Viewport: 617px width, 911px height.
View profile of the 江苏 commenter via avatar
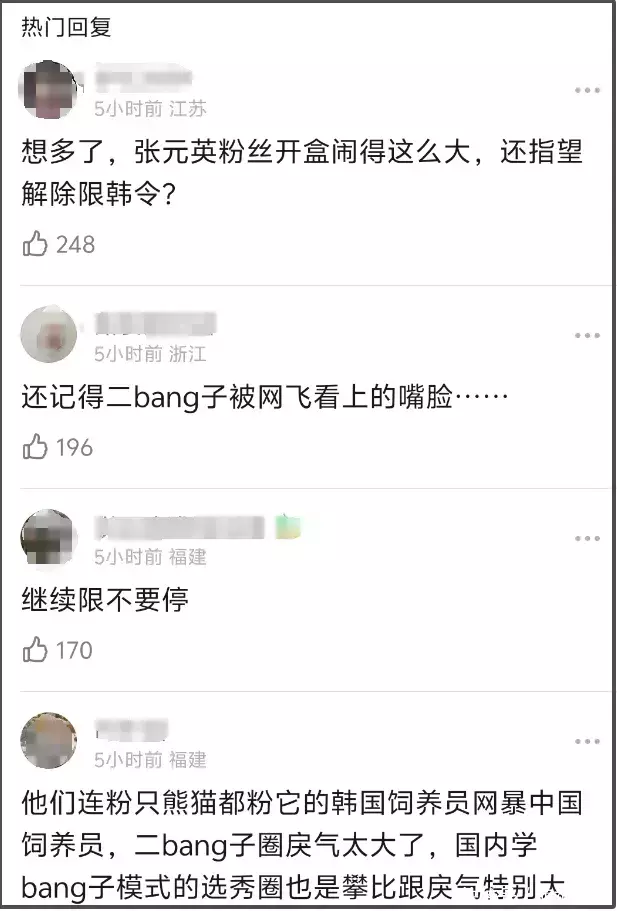tap(49, 90)
